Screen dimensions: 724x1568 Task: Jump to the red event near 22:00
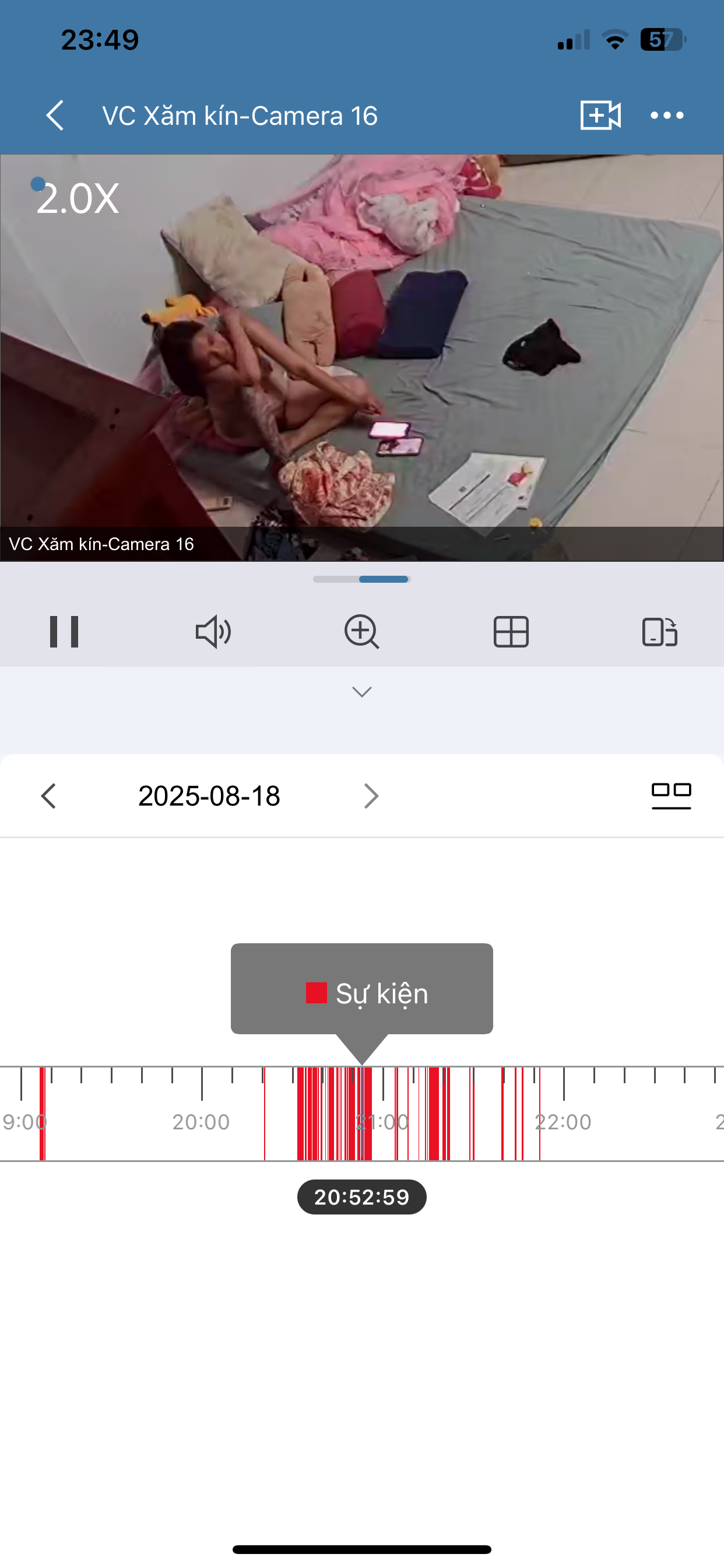[539, 1115]
